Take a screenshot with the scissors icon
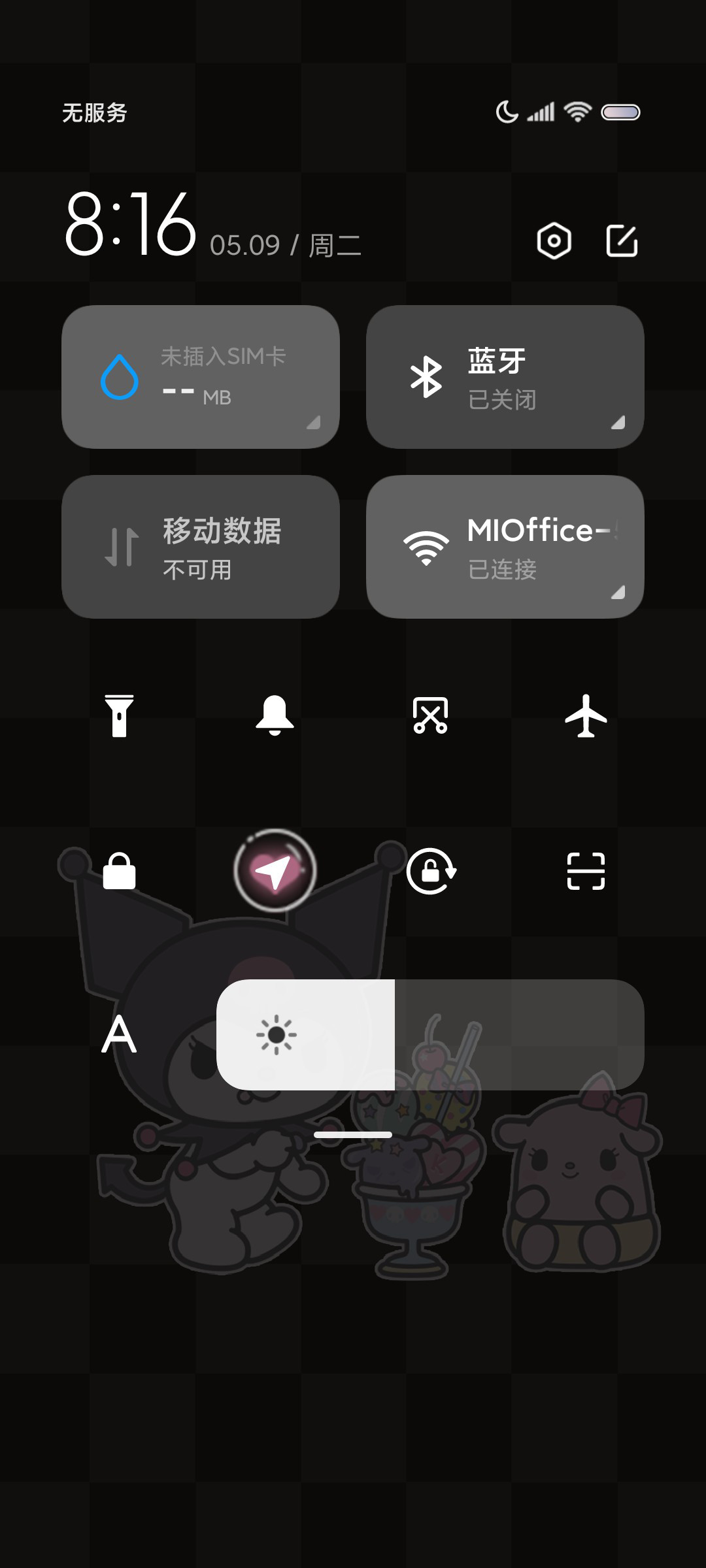Viewport: 706px width, 1568px height. click(430, 716)
